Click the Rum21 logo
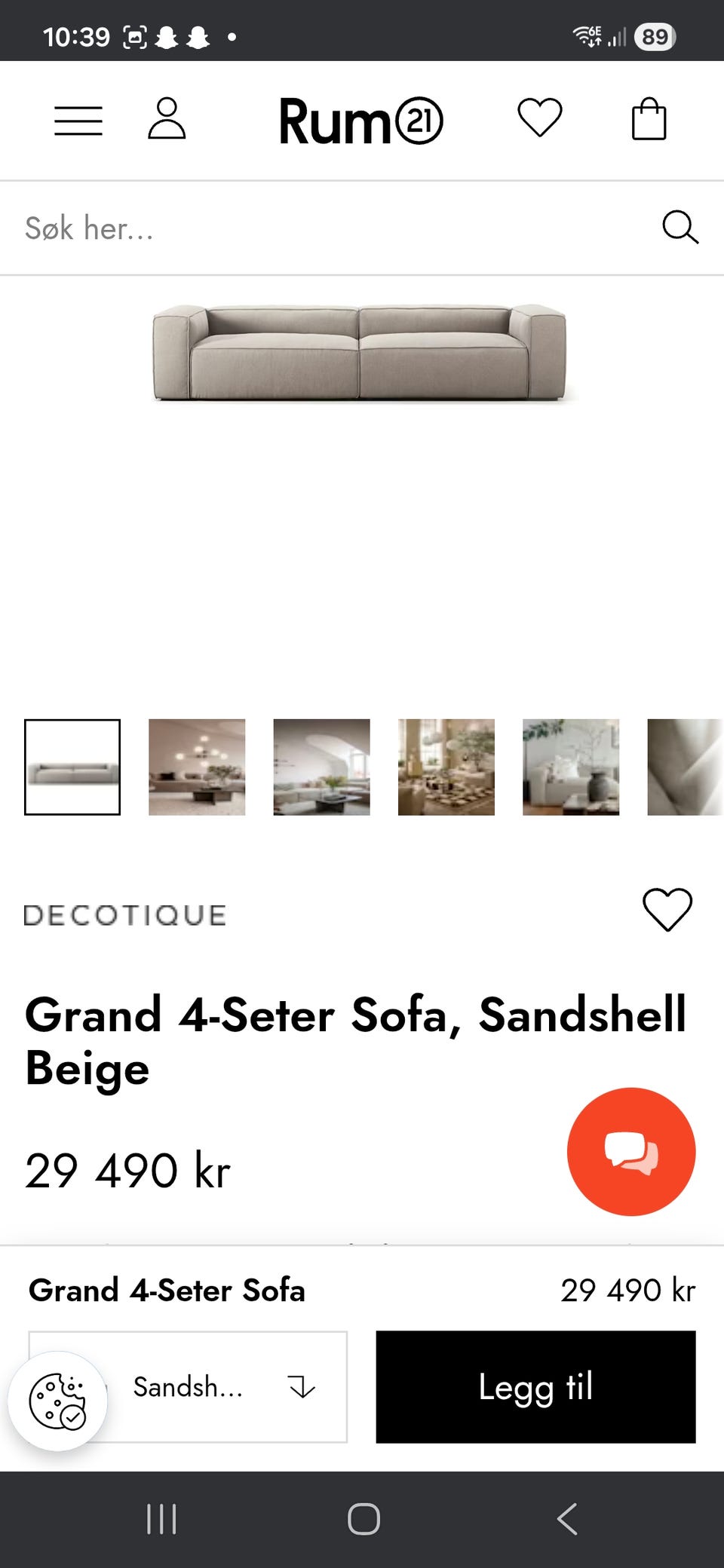724x1568 pixels. (x=360, y=120)
